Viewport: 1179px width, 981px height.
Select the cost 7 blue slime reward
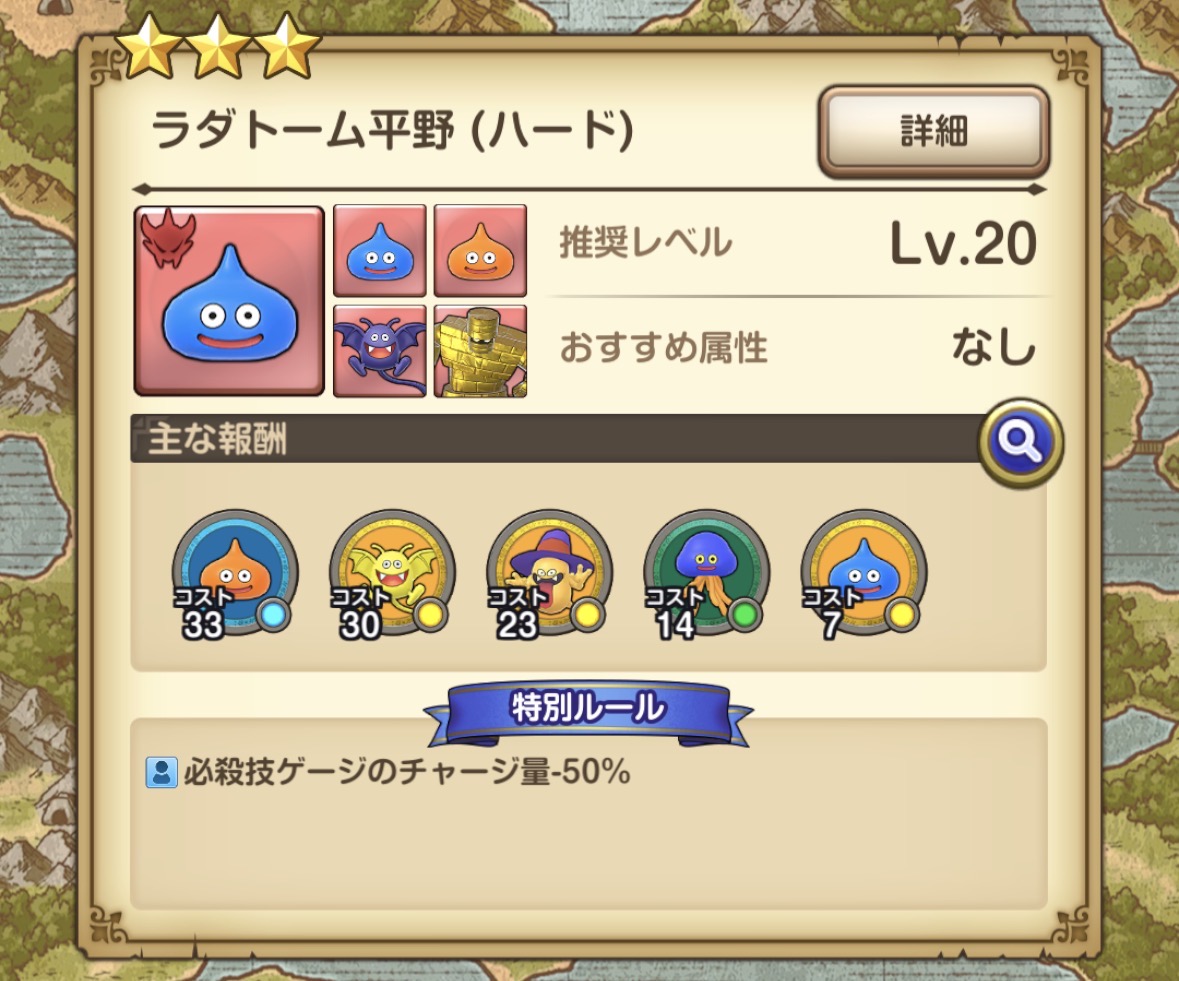point(863,574)
